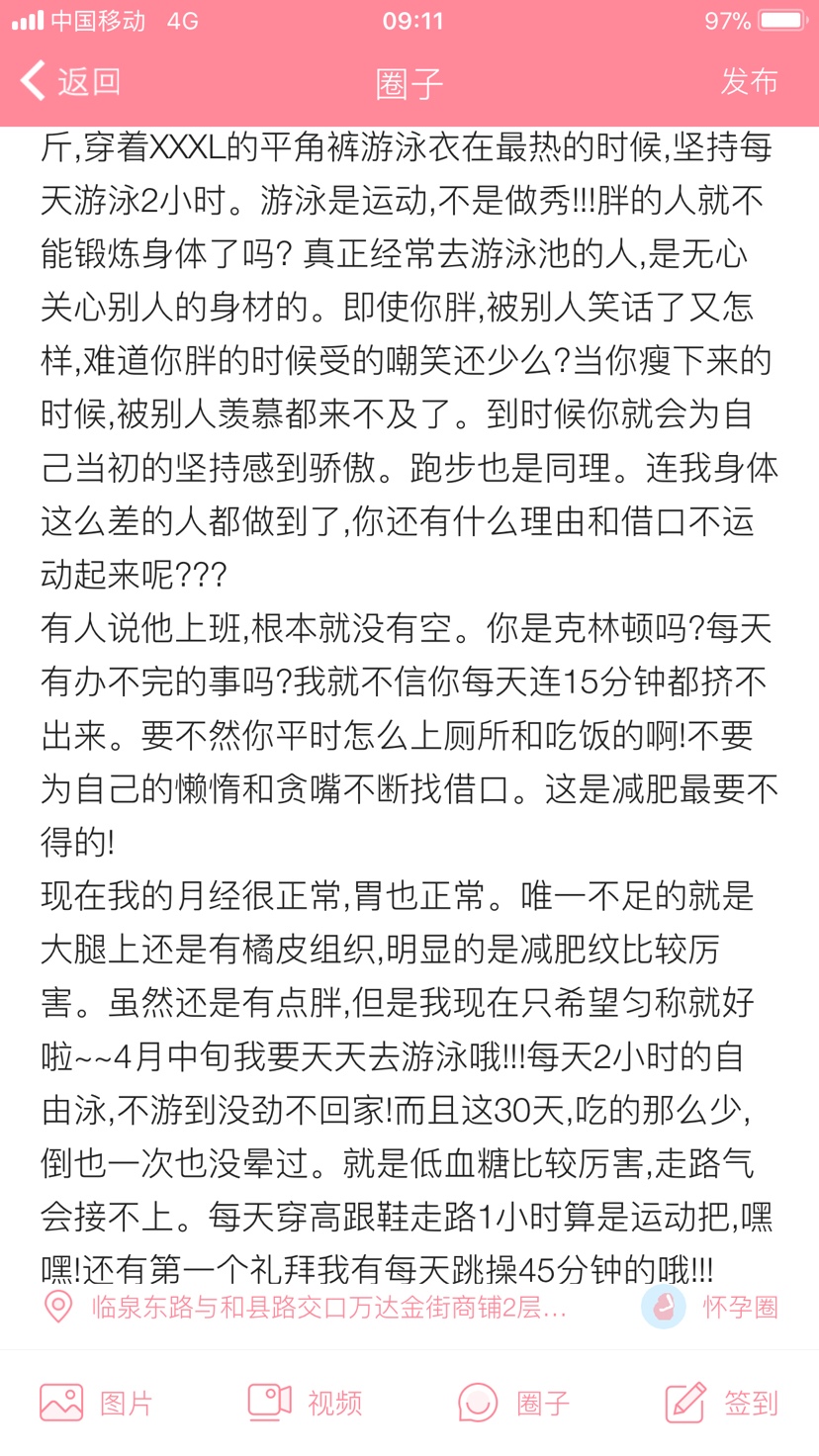This screenshot has width=819, height=1456.
Task: Select the 怀孕圈 circle tag
Action: pos(710,1308)
